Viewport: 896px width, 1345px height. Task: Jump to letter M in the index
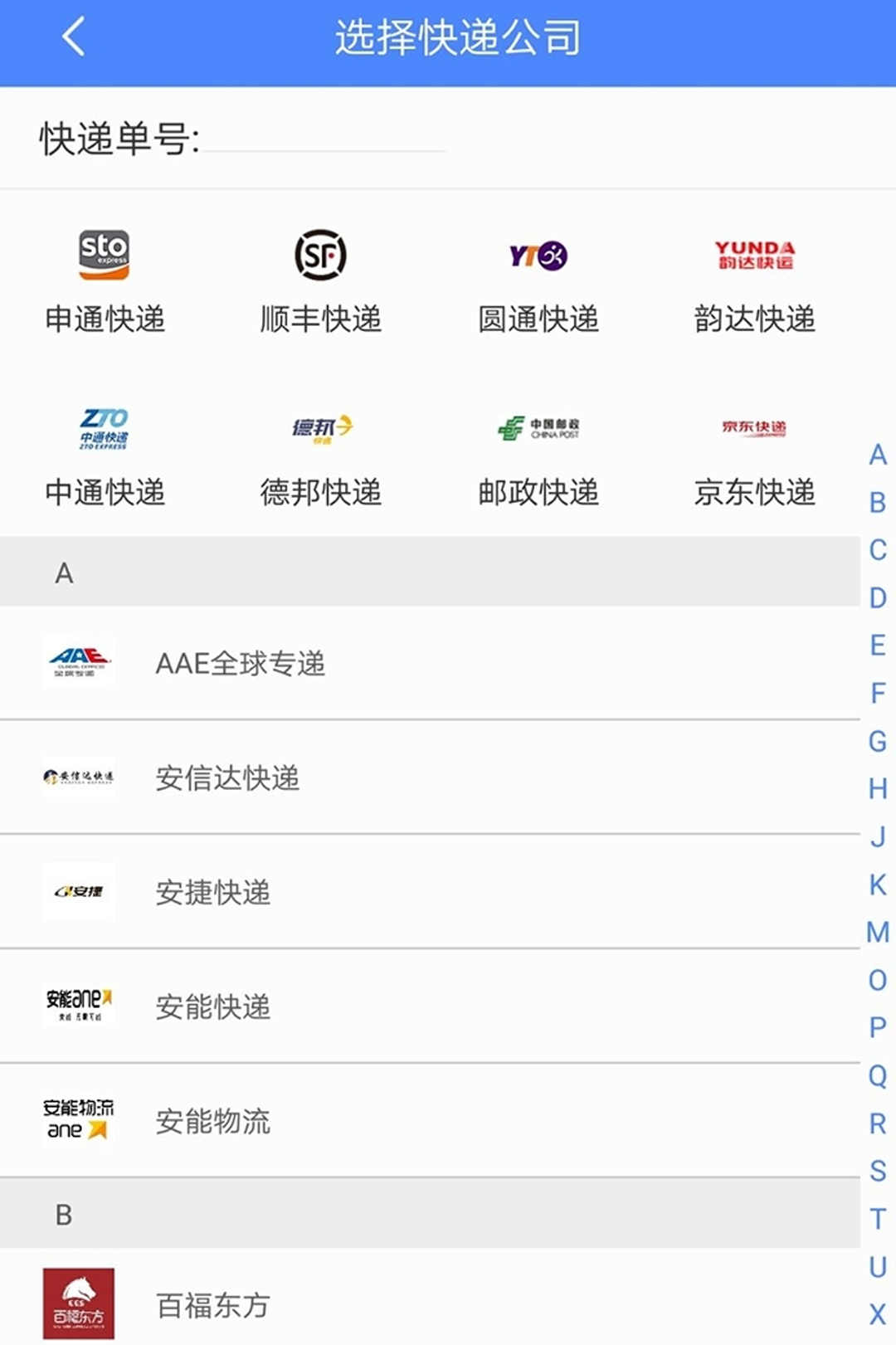pos(878,932)
